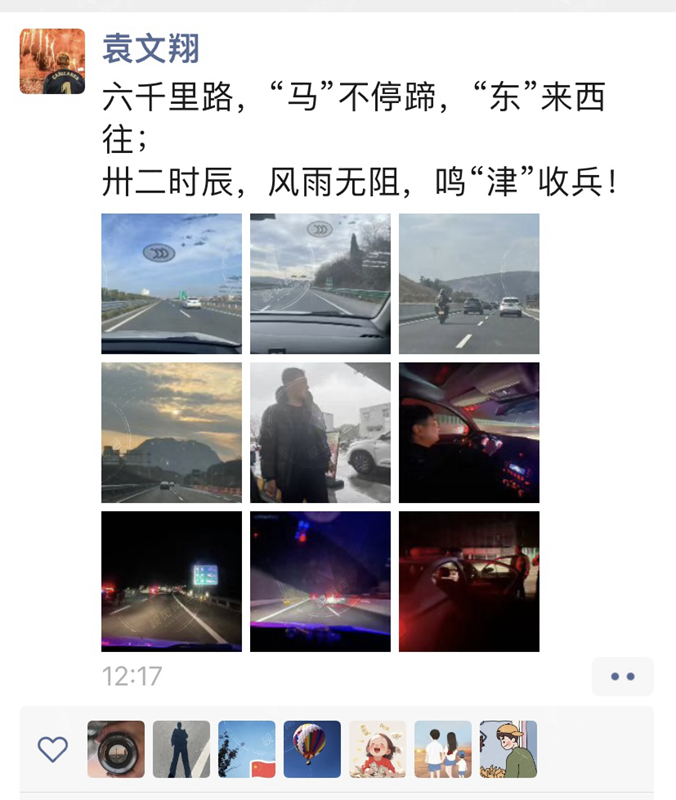
Task: Open the hot air balloon avatar liker
Action: pos(312,749)
